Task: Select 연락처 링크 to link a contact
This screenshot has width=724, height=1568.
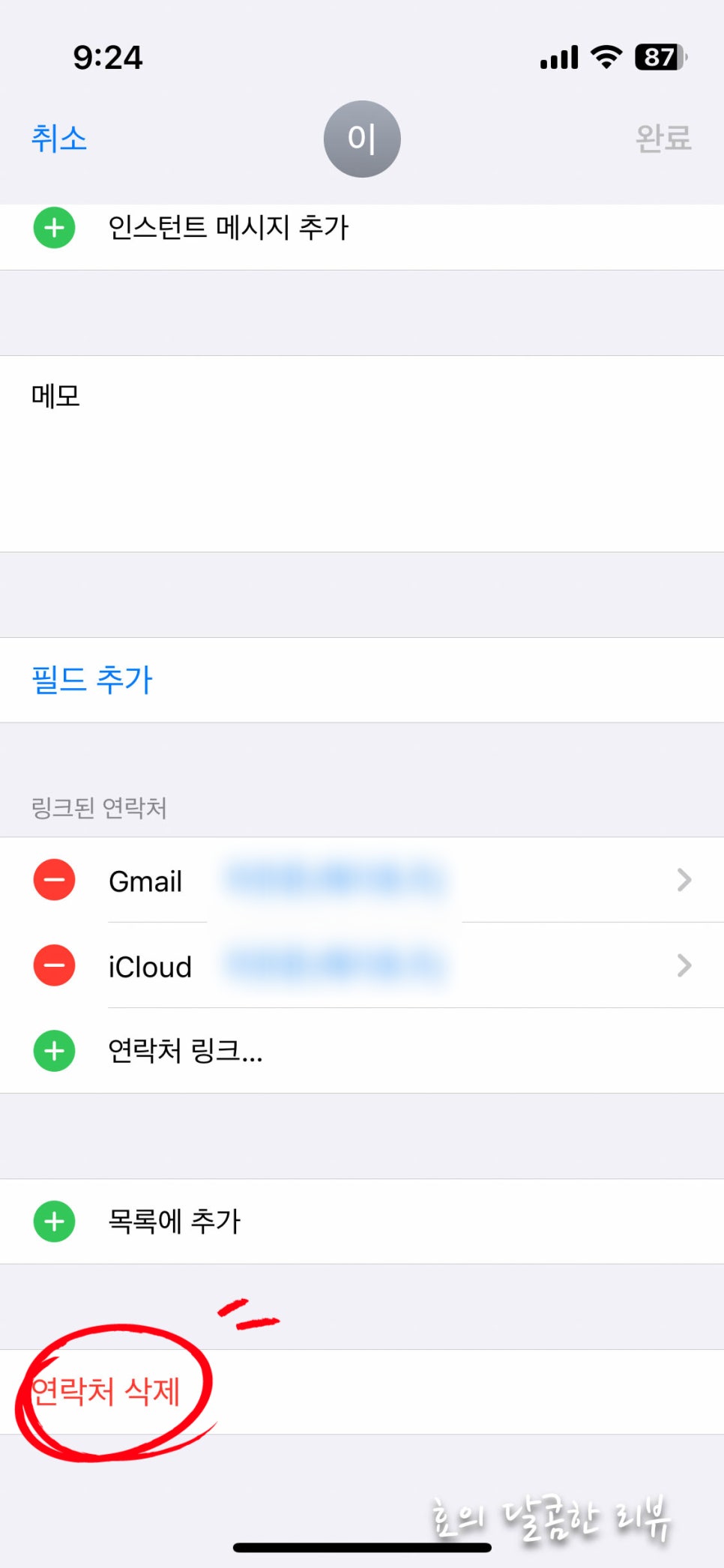Action: 362,1051
